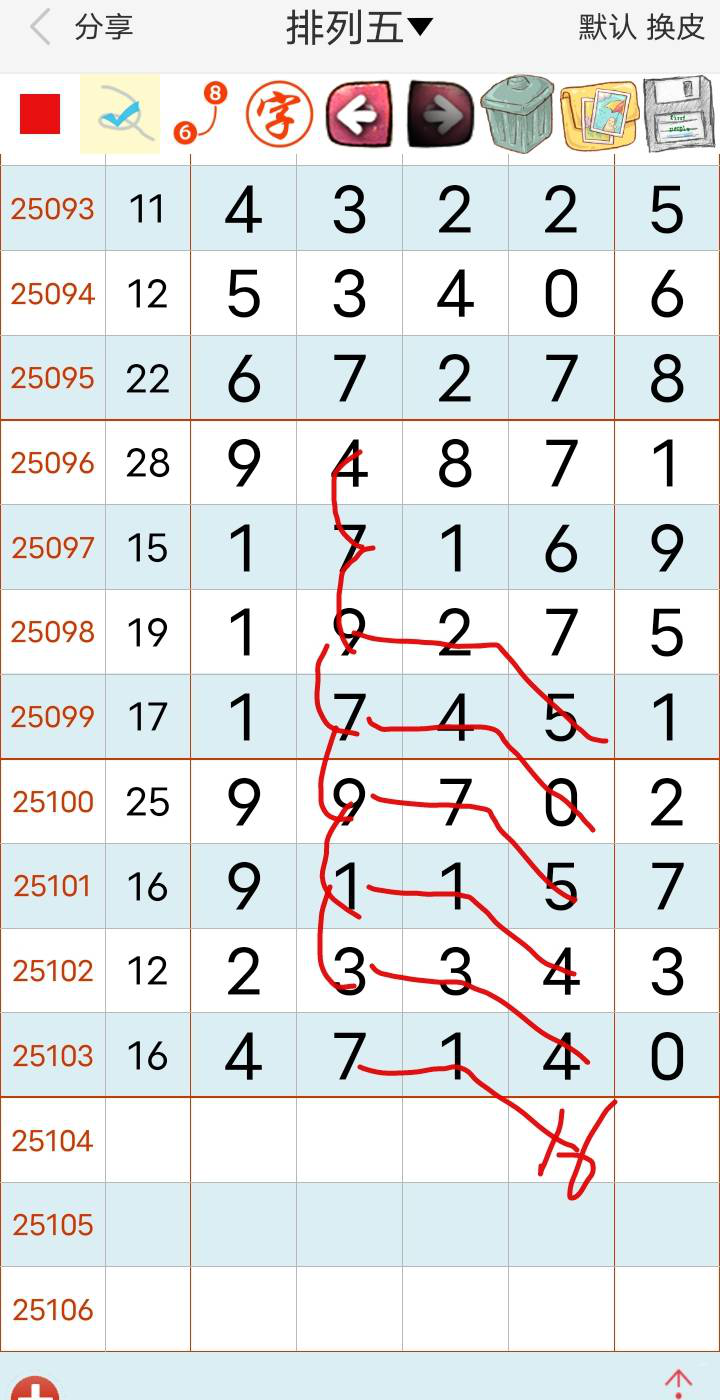
Task: Go back using the top-left arrow
Action: click(40, 28)
